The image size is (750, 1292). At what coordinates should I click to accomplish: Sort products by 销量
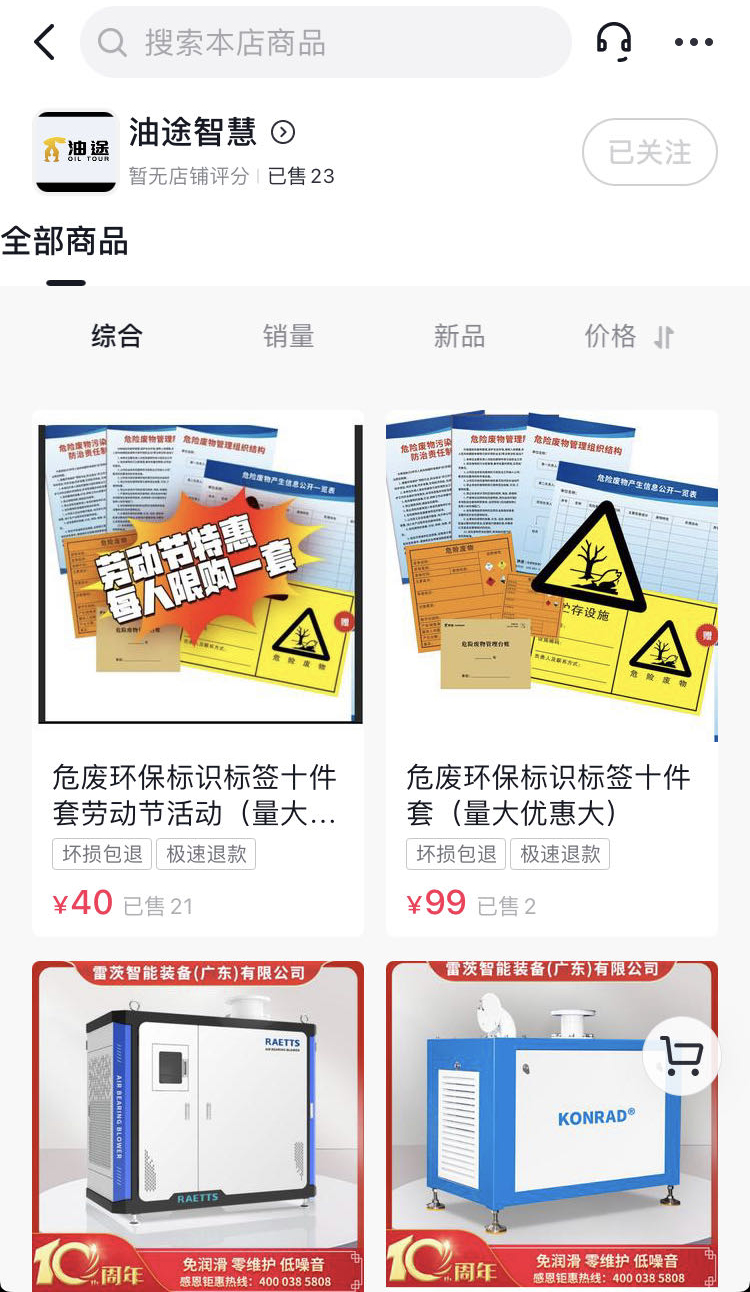click(288, 336)
